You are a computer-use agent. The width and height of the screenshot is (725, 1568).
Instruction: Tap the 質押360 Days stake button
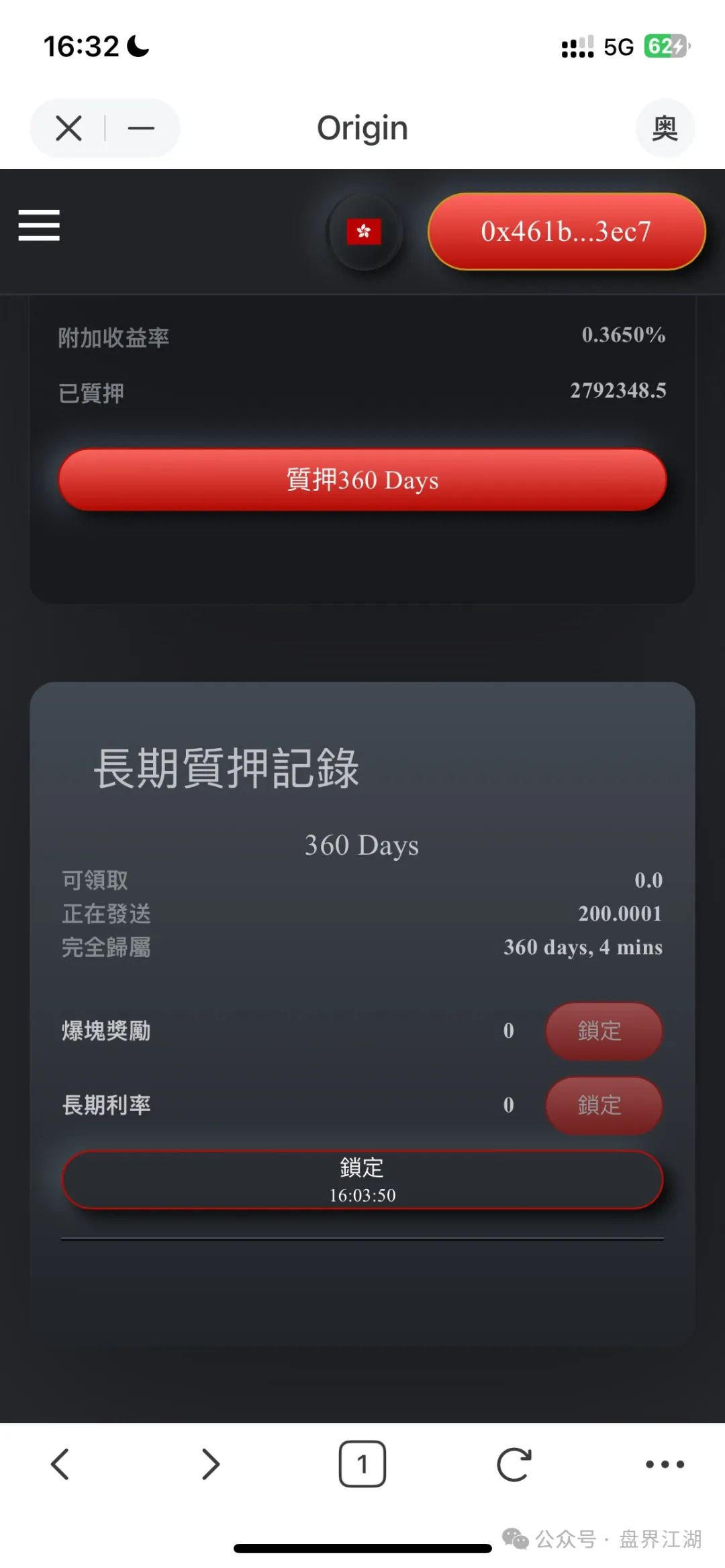coord(362,479)
